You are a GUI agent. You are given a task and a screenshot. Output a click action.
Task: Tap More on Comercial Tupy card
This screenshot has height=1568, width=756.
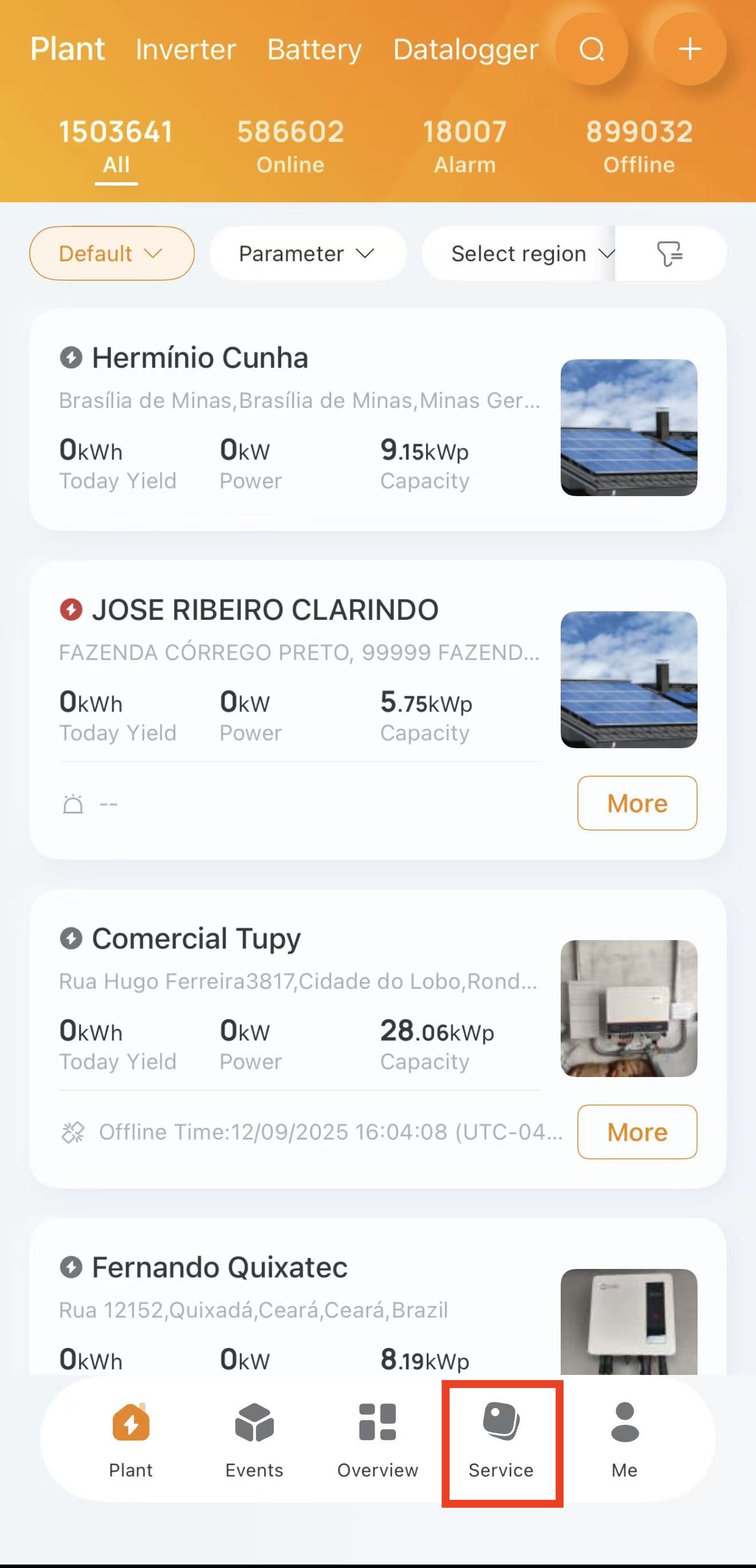pyautogui.click(x=637, y=1132)
